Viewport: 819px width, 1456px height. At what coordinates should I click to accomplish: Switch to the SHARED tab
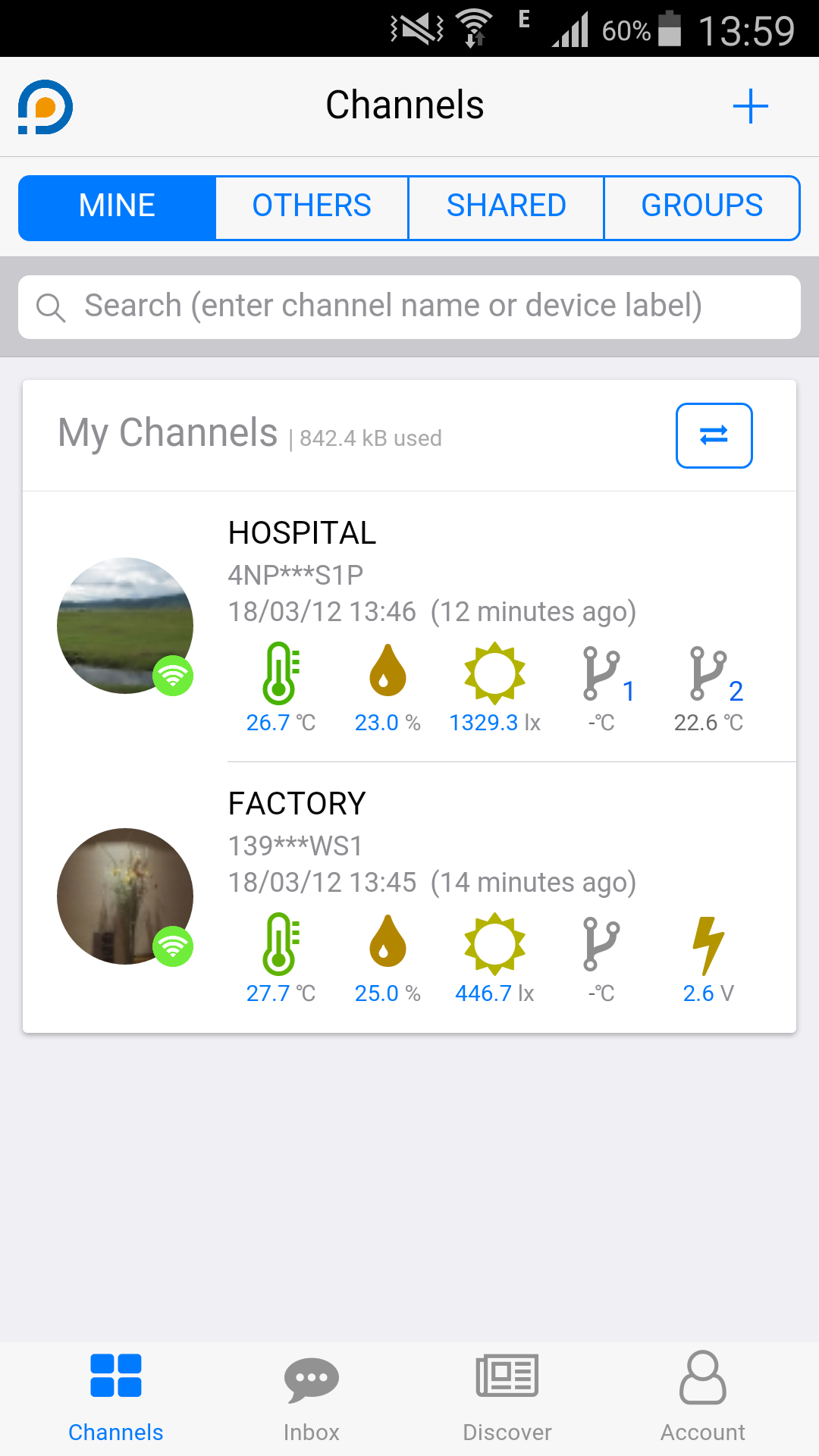click(x=506, y=206)
